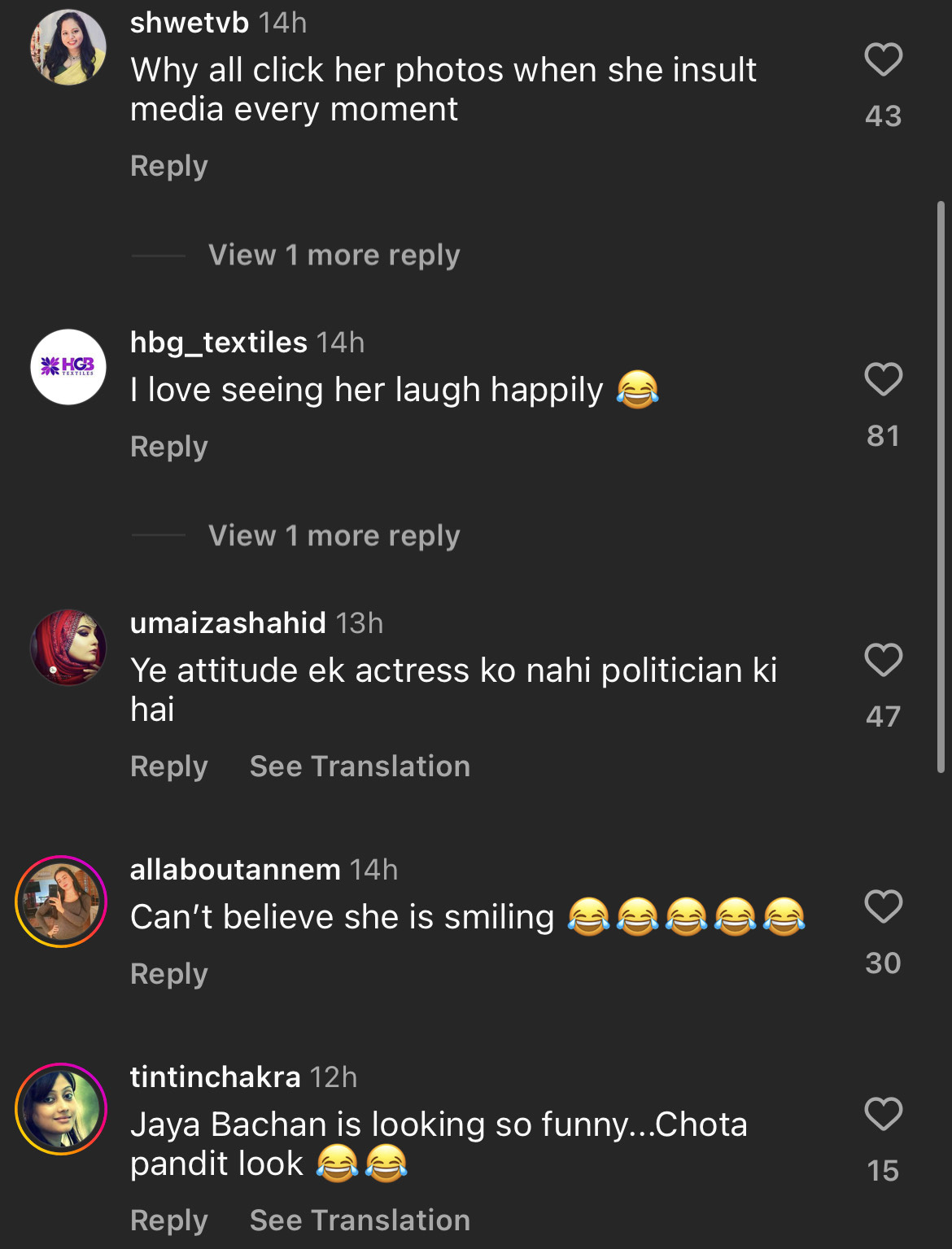Screen dimensions: 952x1249
Task: Reply to hbg_textiles' comment
Action: pos(169,447)
